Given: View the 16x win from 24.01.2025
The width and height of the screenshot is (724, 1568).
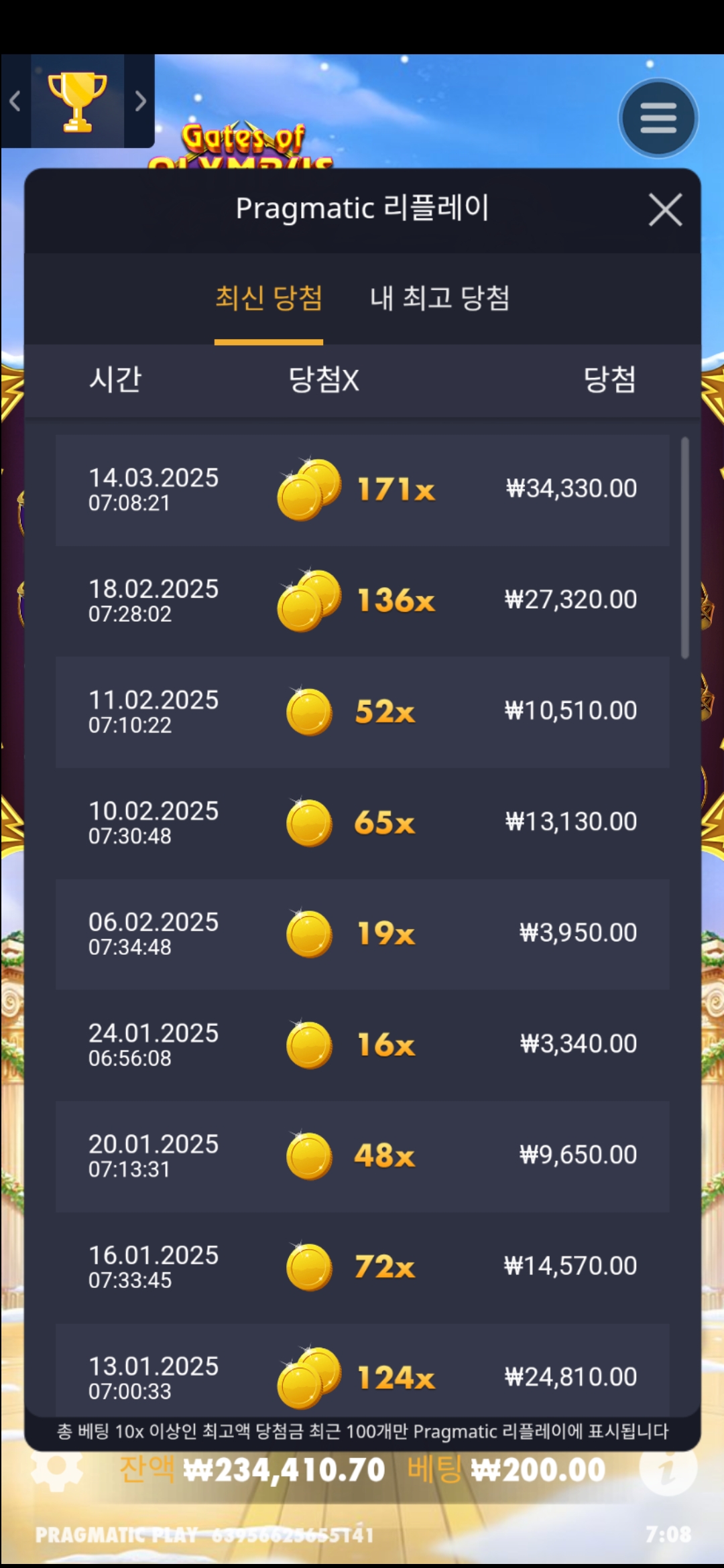Looking at the screenshot, I should pos(362,1045).
